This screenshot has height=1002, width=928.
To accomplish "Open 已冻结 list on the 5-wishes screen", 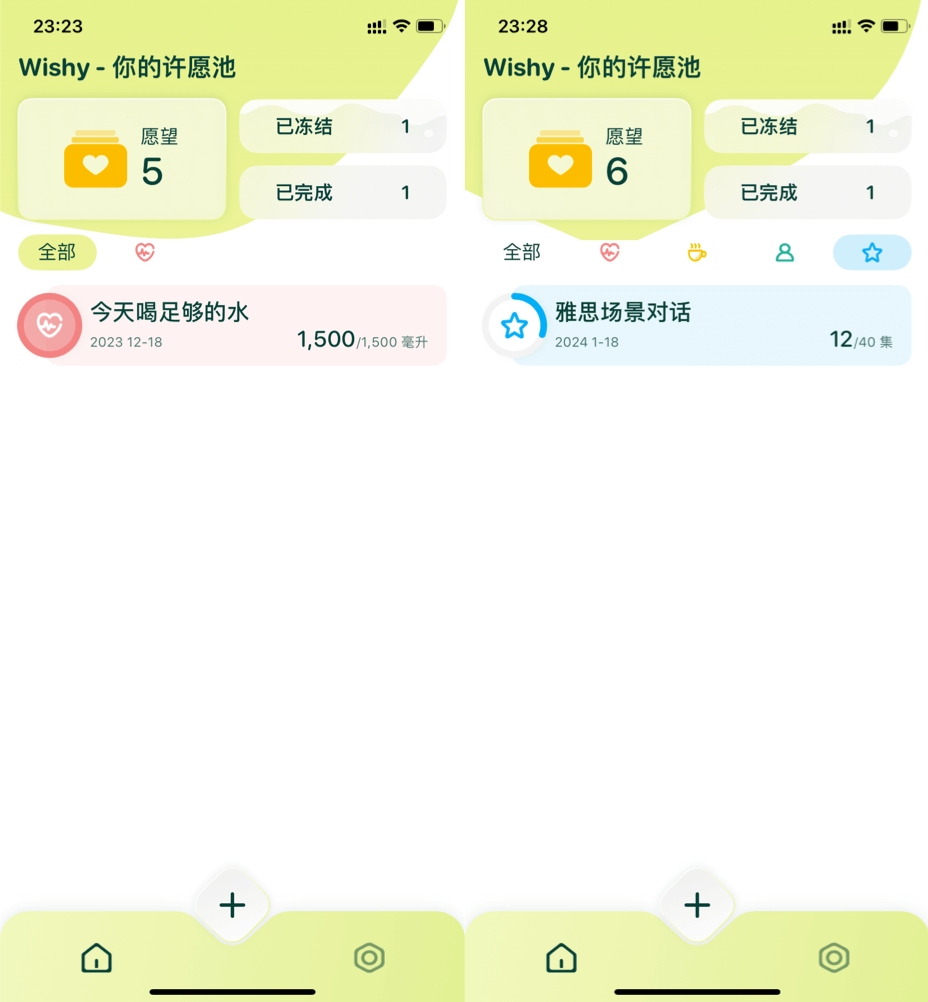I will tap(342, 127).
